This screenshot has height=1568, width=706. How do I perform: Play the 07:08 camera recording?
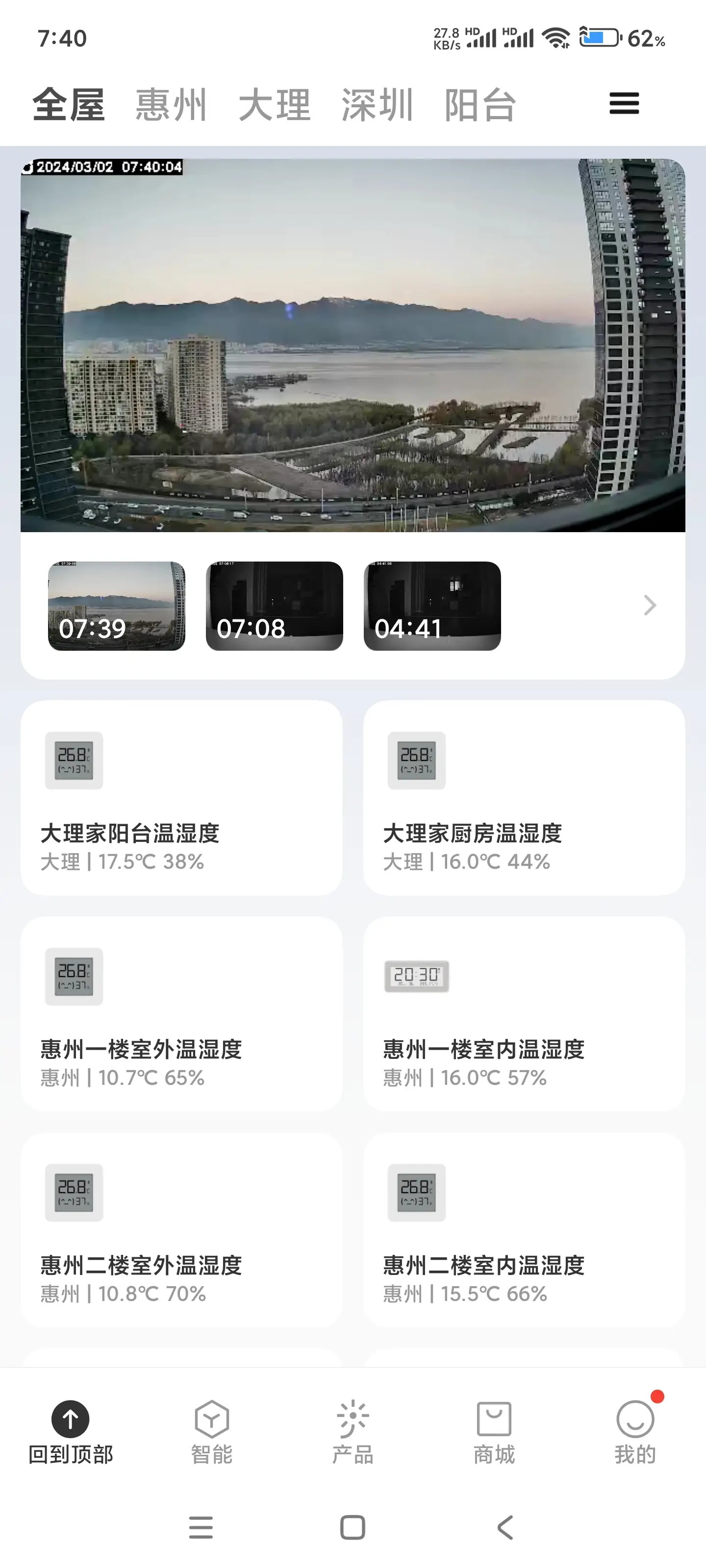pyautogui.click(x=274, y=606)
